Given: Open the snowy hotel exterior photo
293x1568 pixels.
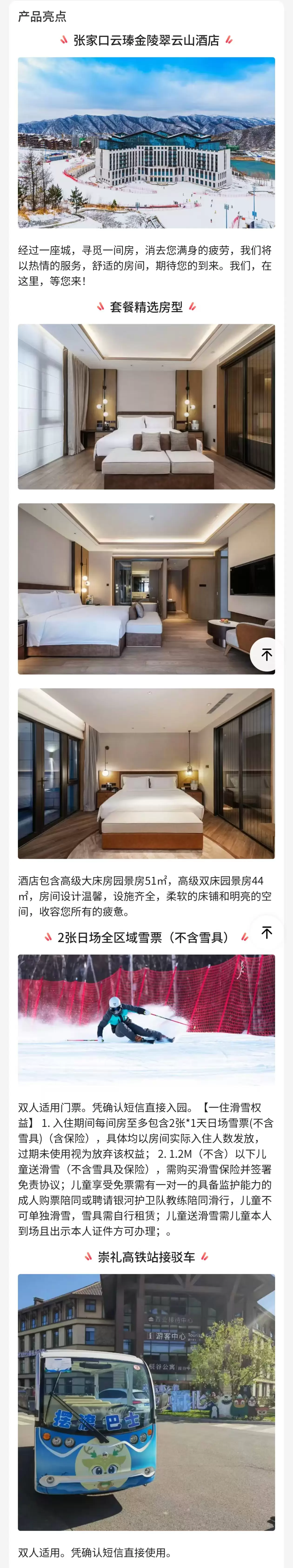Looking at the screenshot, I should (x=146, y=143).
